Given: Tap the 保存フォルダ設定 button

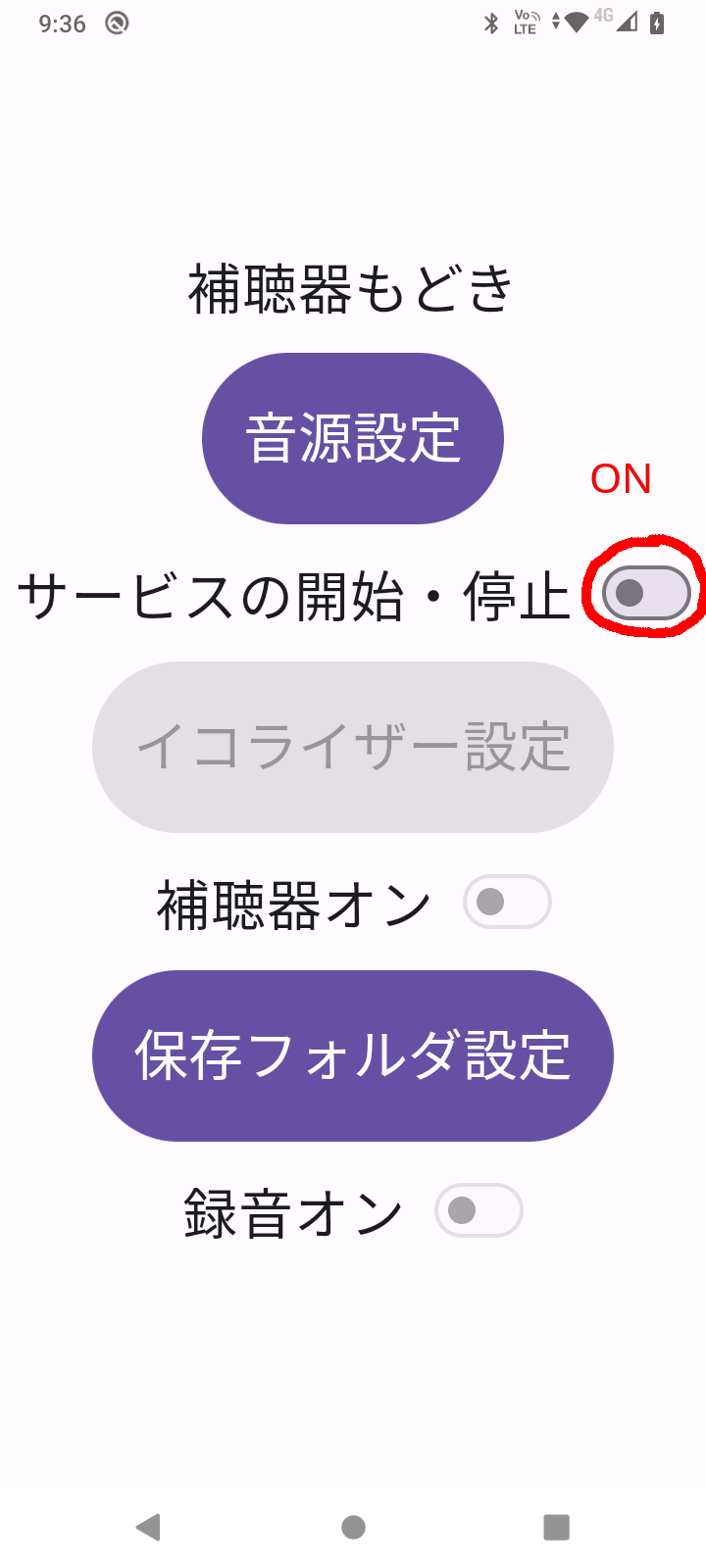Looking at the screenshot, I should 352,1054.
